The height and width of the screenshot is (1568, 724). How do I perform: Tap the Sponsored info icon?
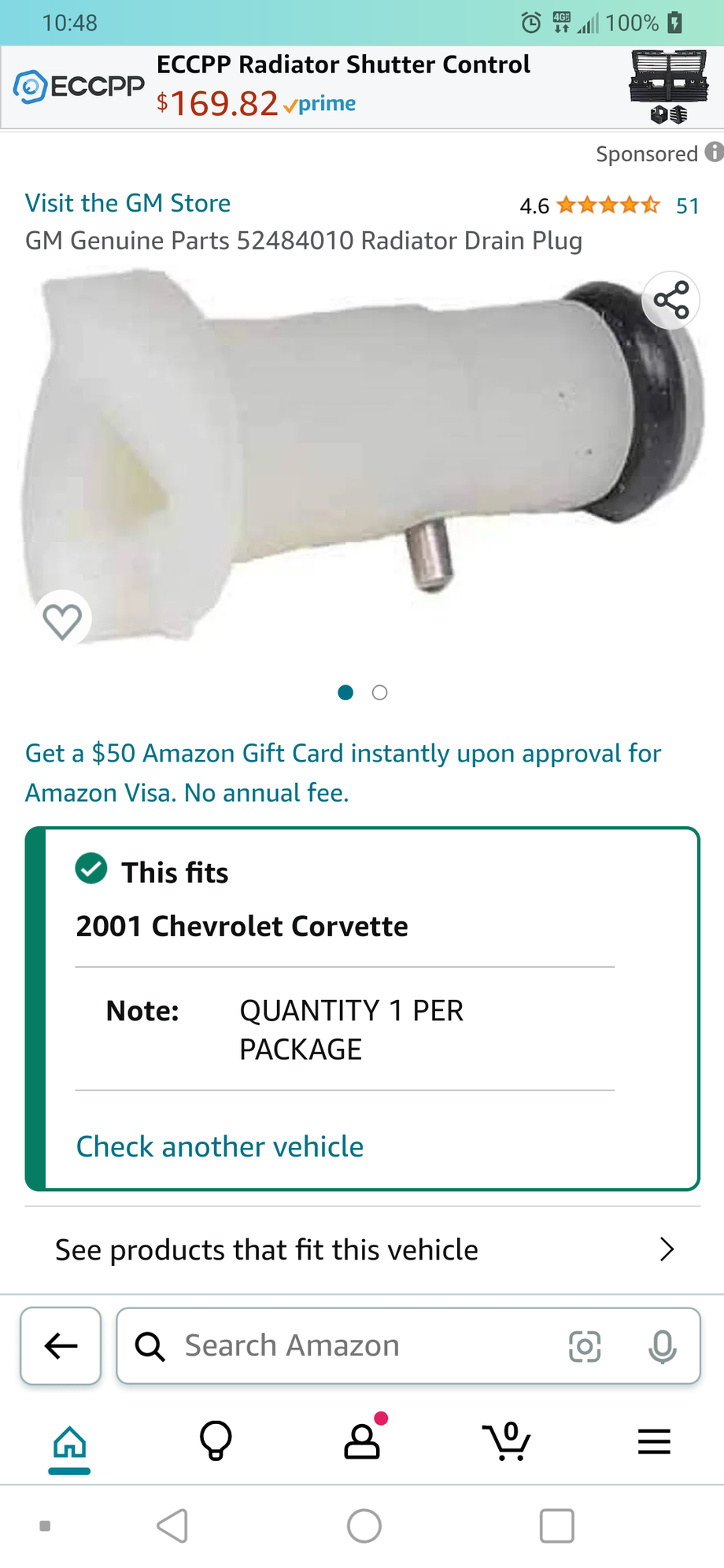point(714,153)
